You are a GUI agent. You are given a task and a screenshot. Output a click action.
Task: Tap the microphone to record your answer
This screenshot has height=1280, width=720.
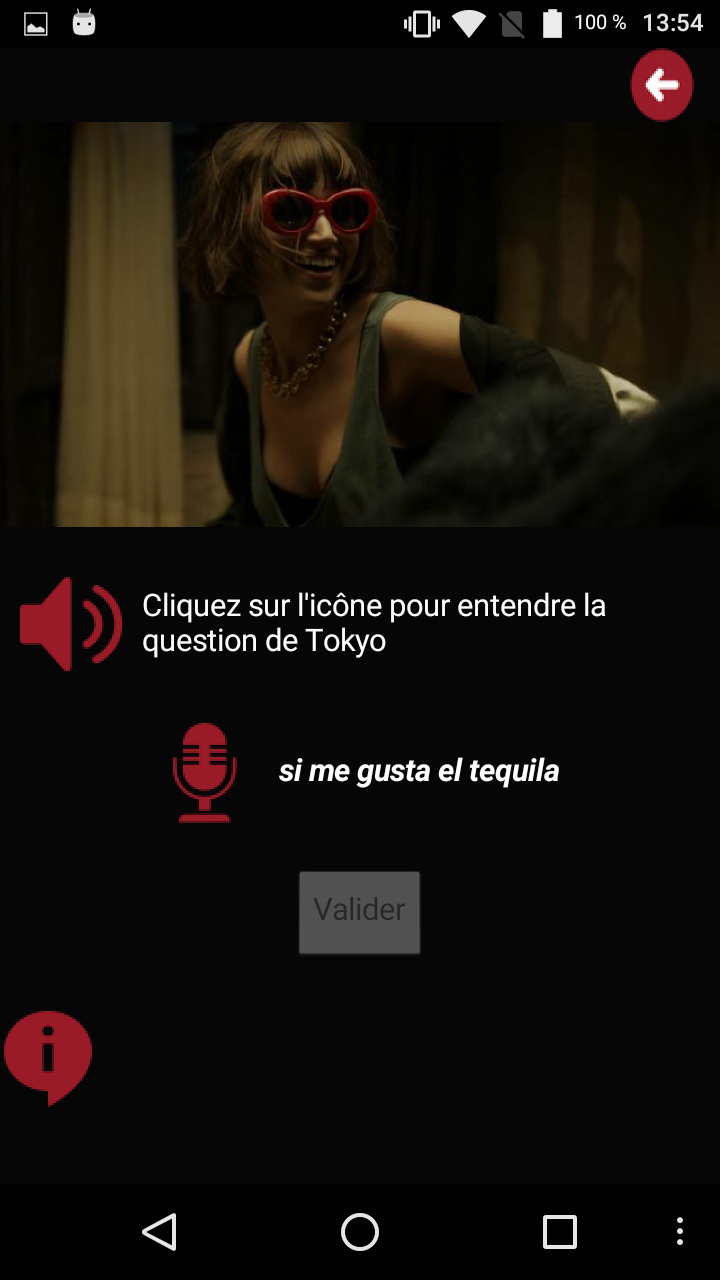205,772
